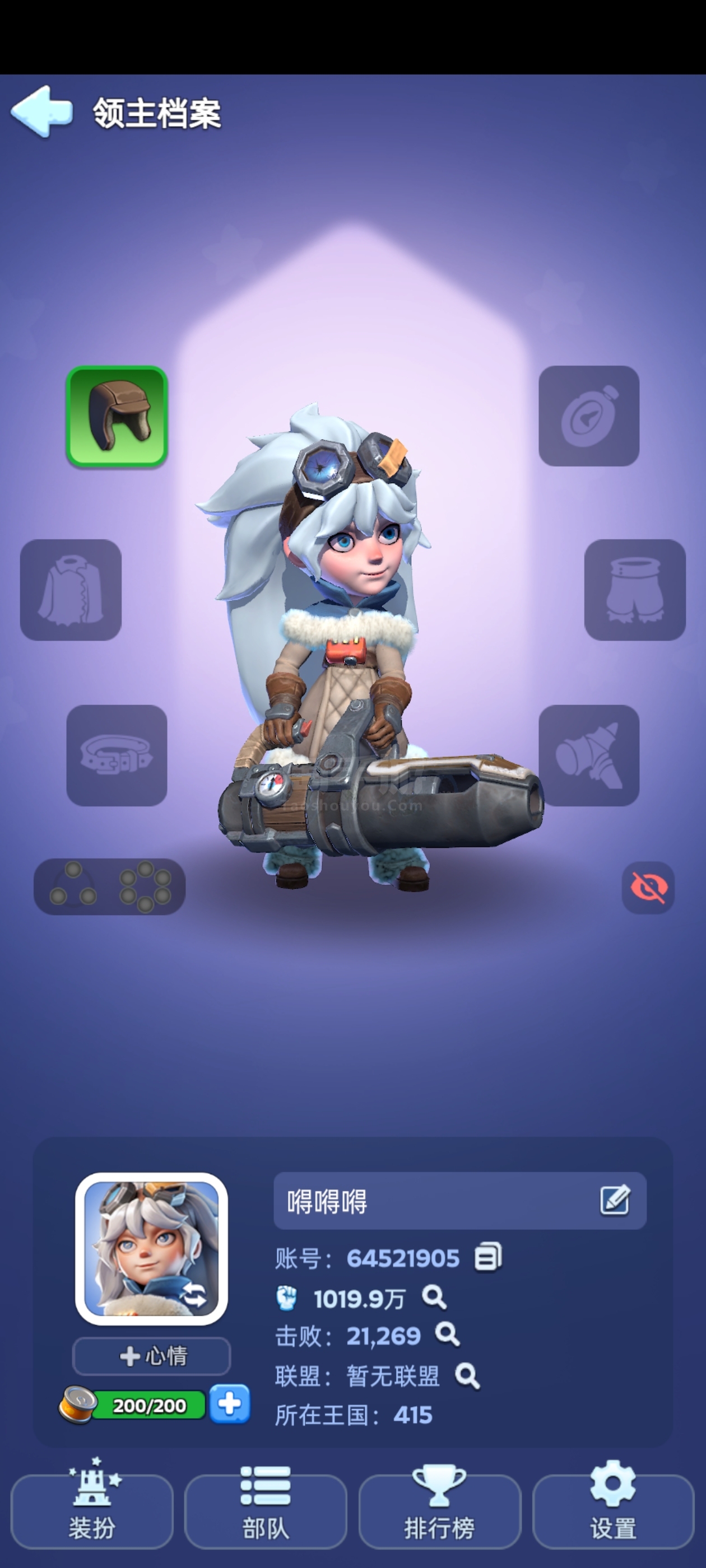Open 设置 settings
706x1568 pixels.
pyautogui.click(x=614, y=1504)
